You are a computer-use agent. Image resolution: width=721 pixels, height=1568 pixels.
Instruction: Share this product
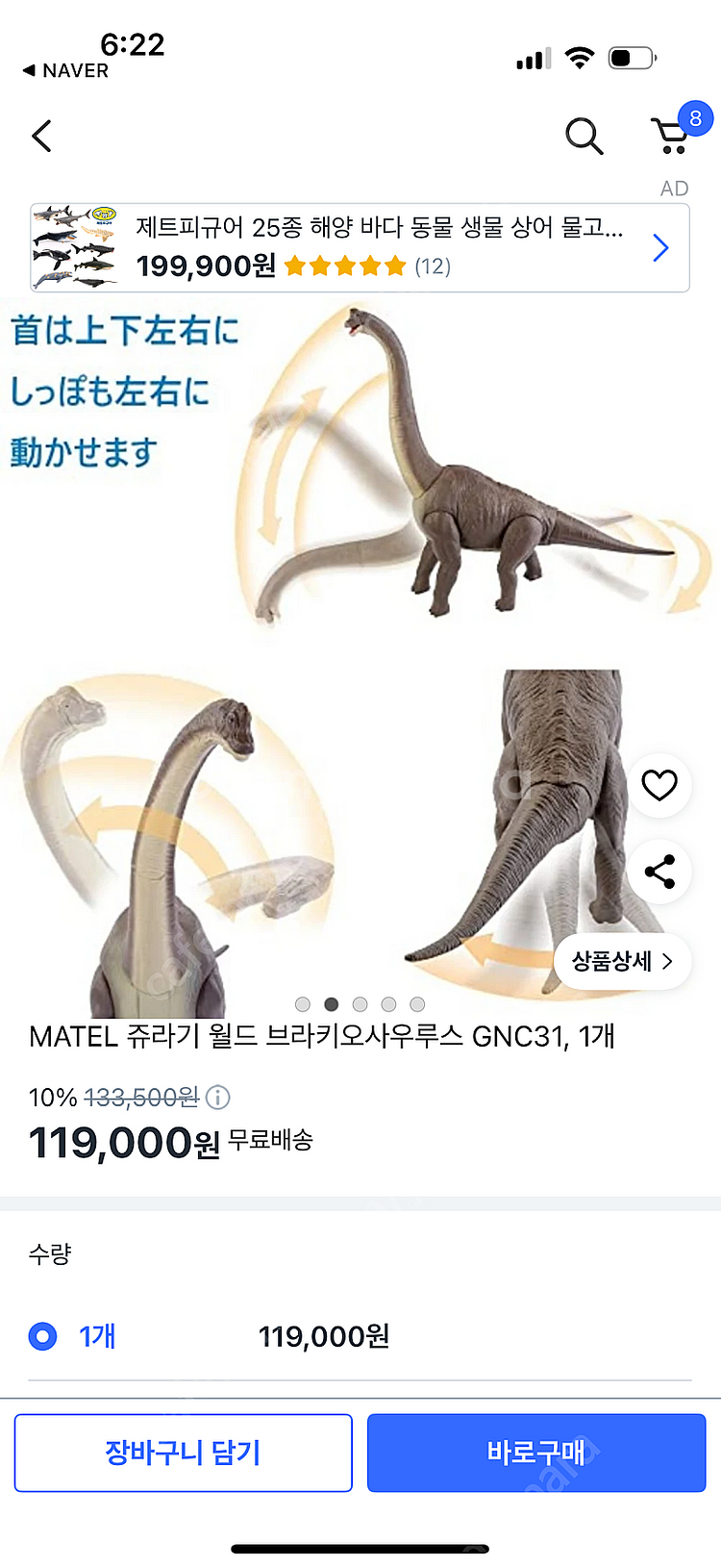pyautogui.click(x=659, y=873)
